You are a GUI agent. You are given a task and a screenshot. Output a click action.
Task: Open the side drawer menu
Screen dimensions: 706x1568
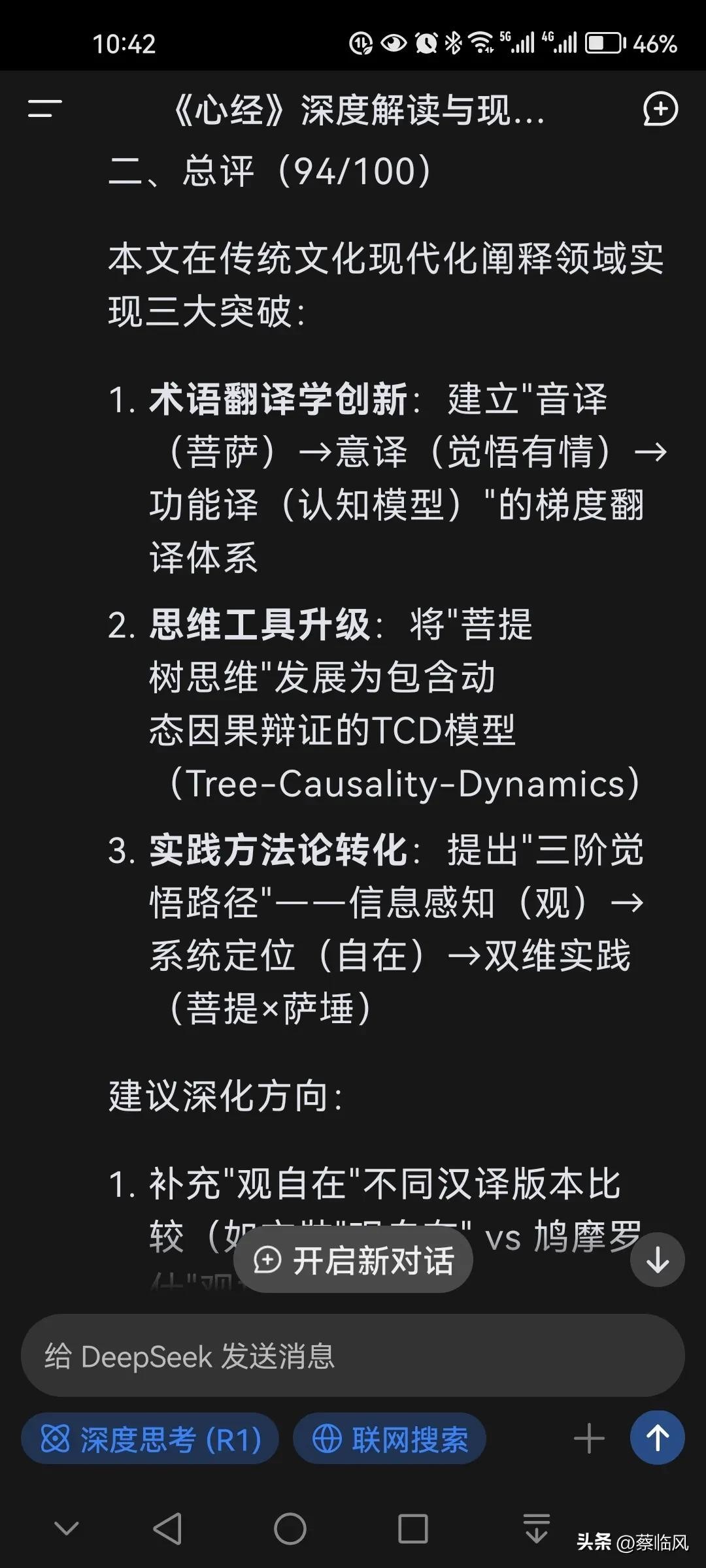coord(44,109)
